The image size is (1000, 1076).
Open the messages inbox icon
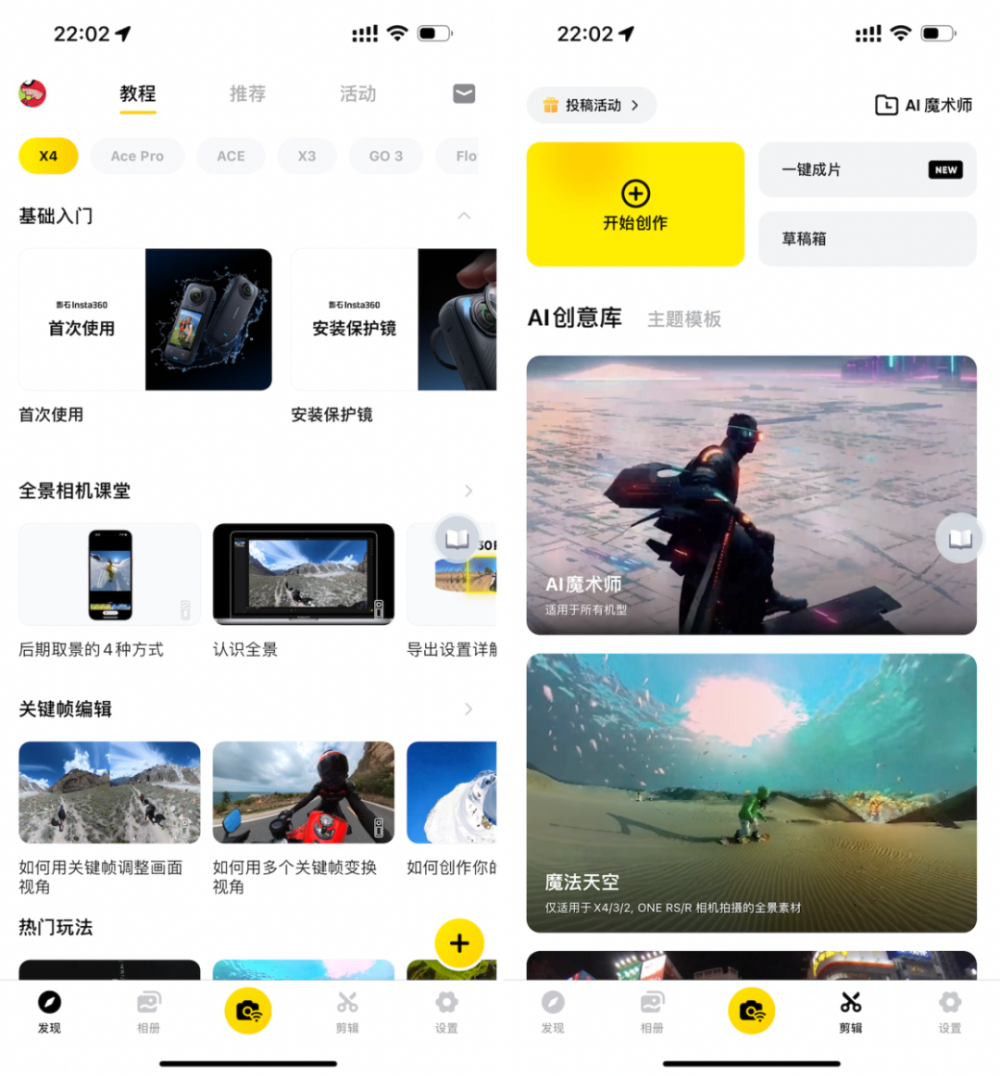(463, 94)
